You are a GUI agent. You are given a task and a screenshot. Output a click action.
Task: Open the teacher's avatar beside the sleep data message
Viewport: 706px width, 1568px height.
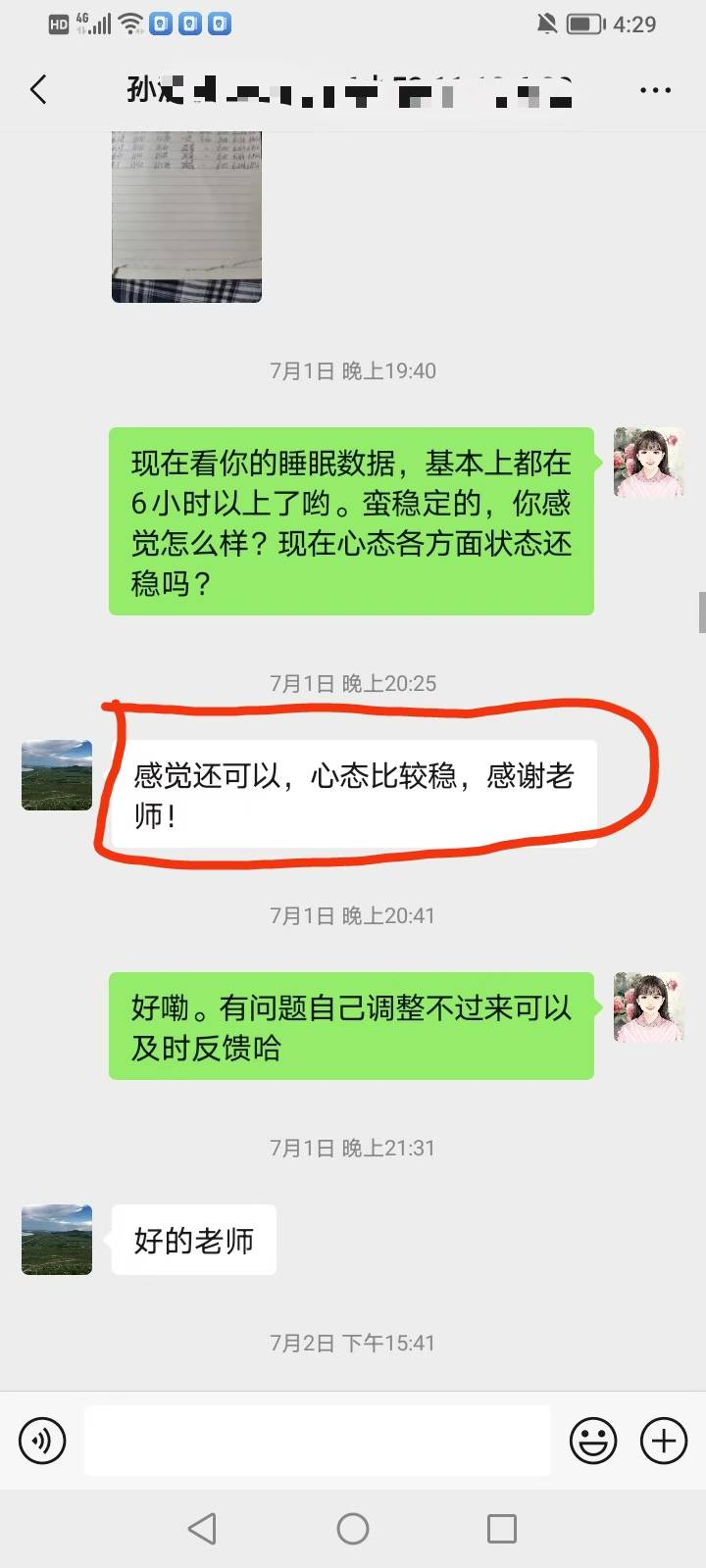[648, 463]
